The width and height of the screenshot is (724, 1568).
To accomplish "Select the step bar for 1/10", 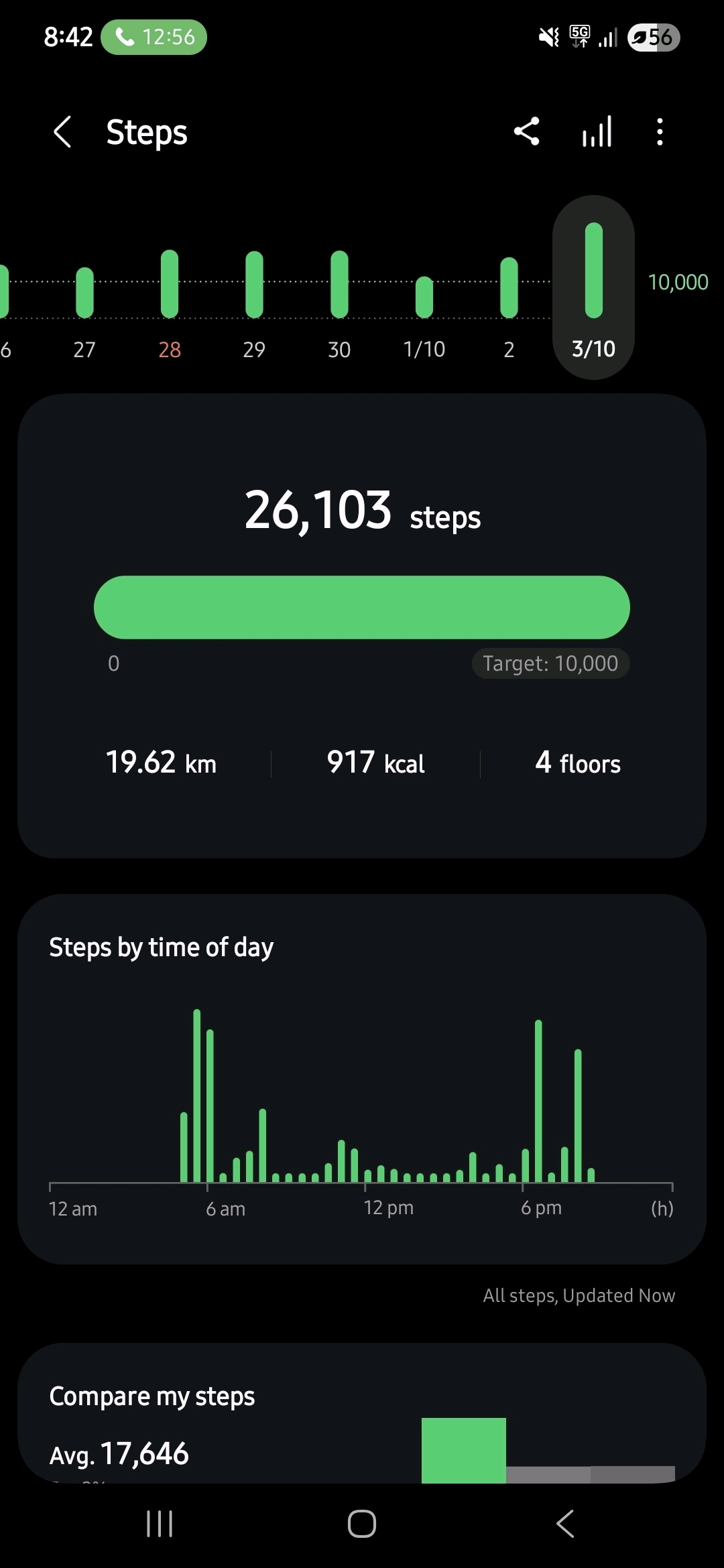I will 424,297.
